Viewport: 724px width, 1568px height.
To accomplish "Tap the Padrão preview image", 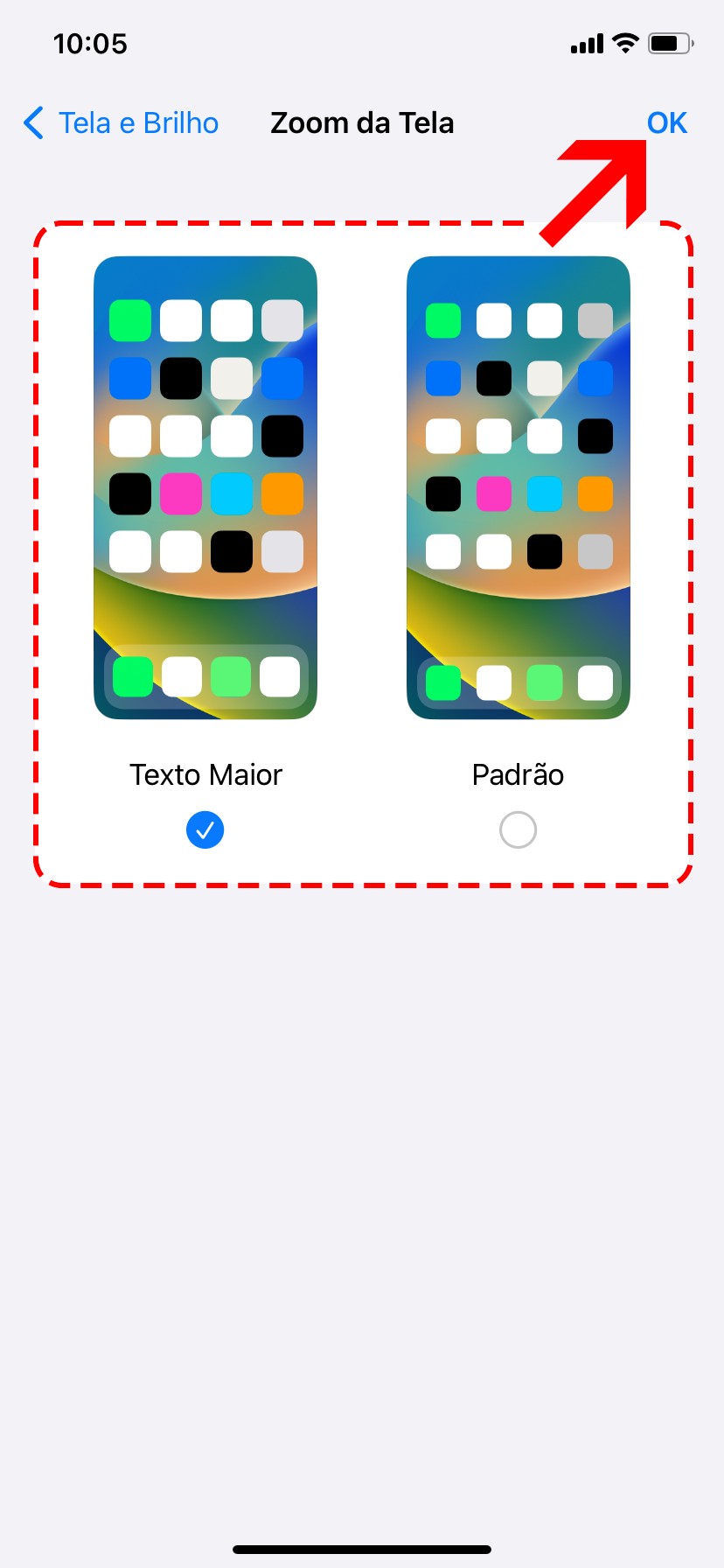I will (518, 487).
